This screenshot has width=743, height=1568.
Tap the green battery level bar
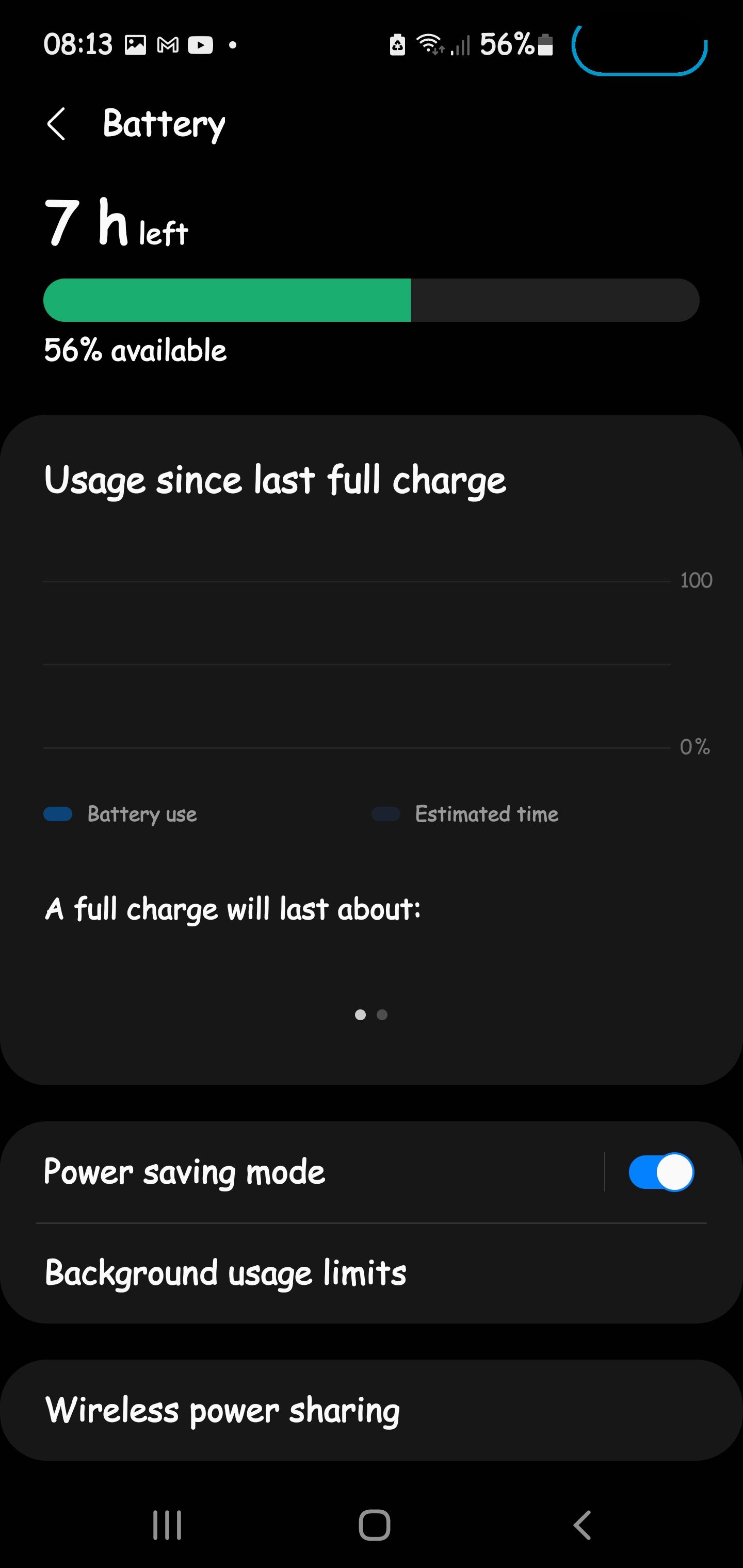229,300
